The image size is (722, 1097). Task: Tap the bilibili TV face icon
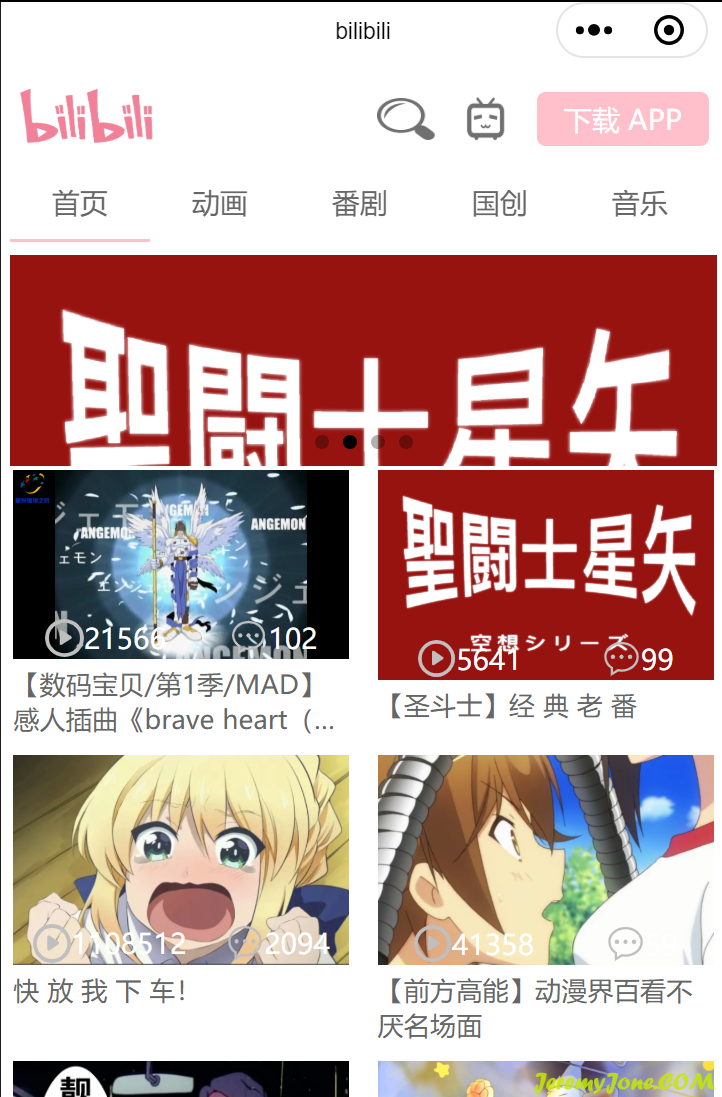[486, 119]
